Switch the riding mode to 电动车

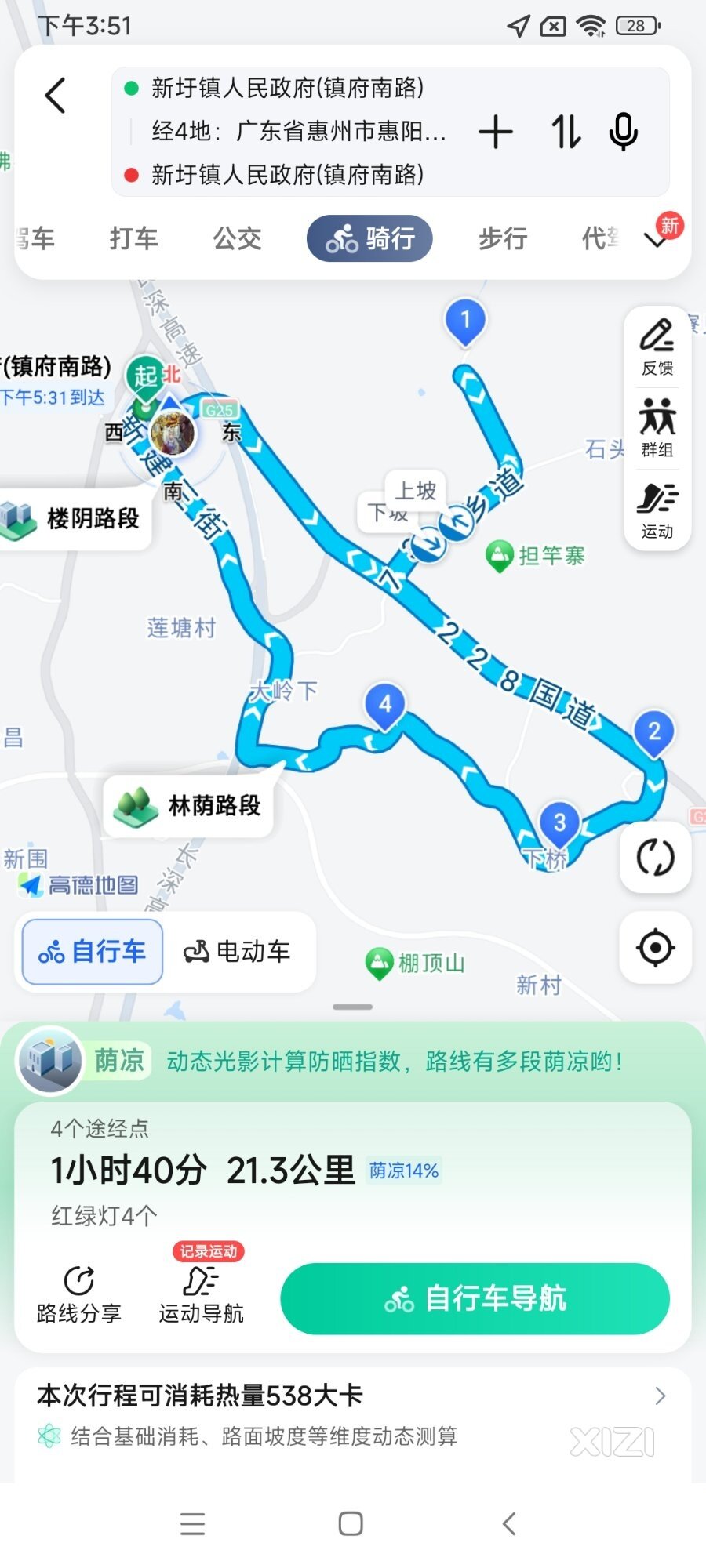[x=238, y=952]
